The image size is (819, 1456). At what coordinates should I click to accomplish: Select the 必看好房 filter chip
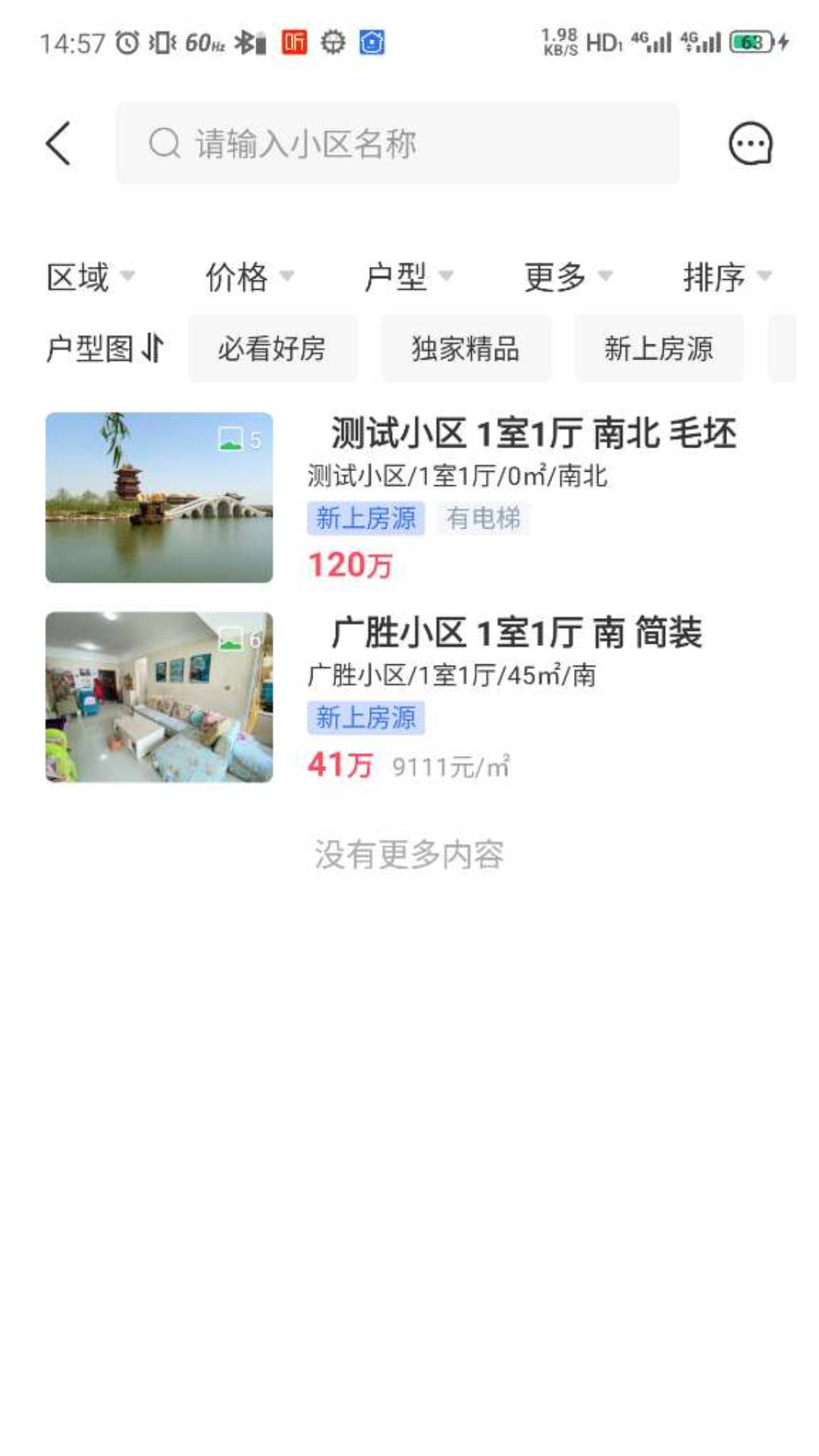(272, 349)
